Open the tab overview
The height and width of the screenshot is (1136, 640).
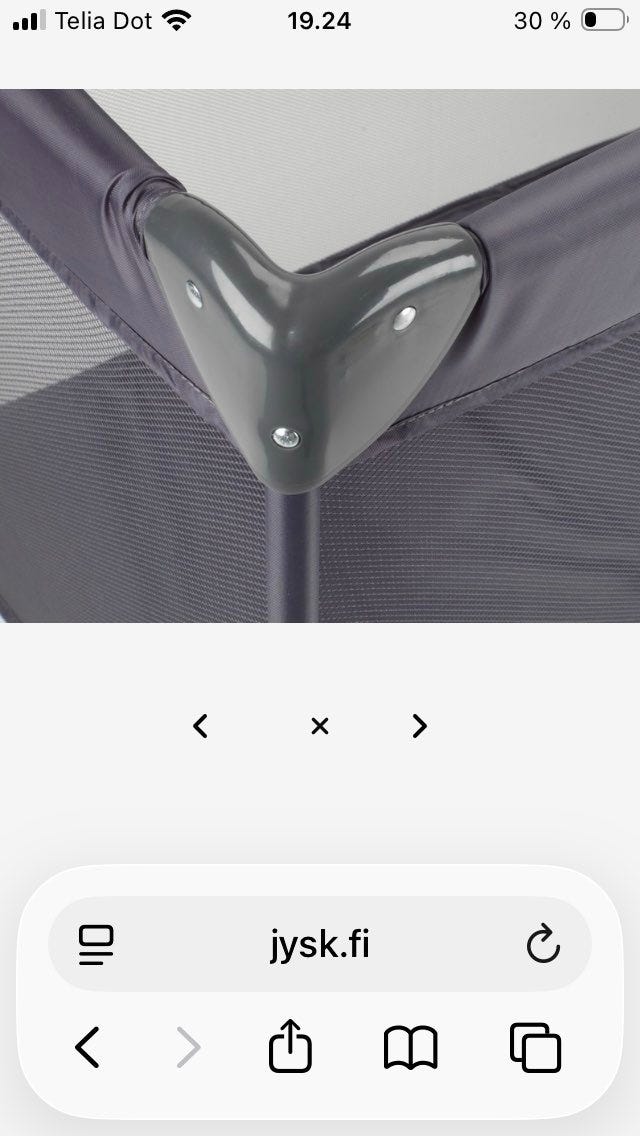[x=536, y=1047]
